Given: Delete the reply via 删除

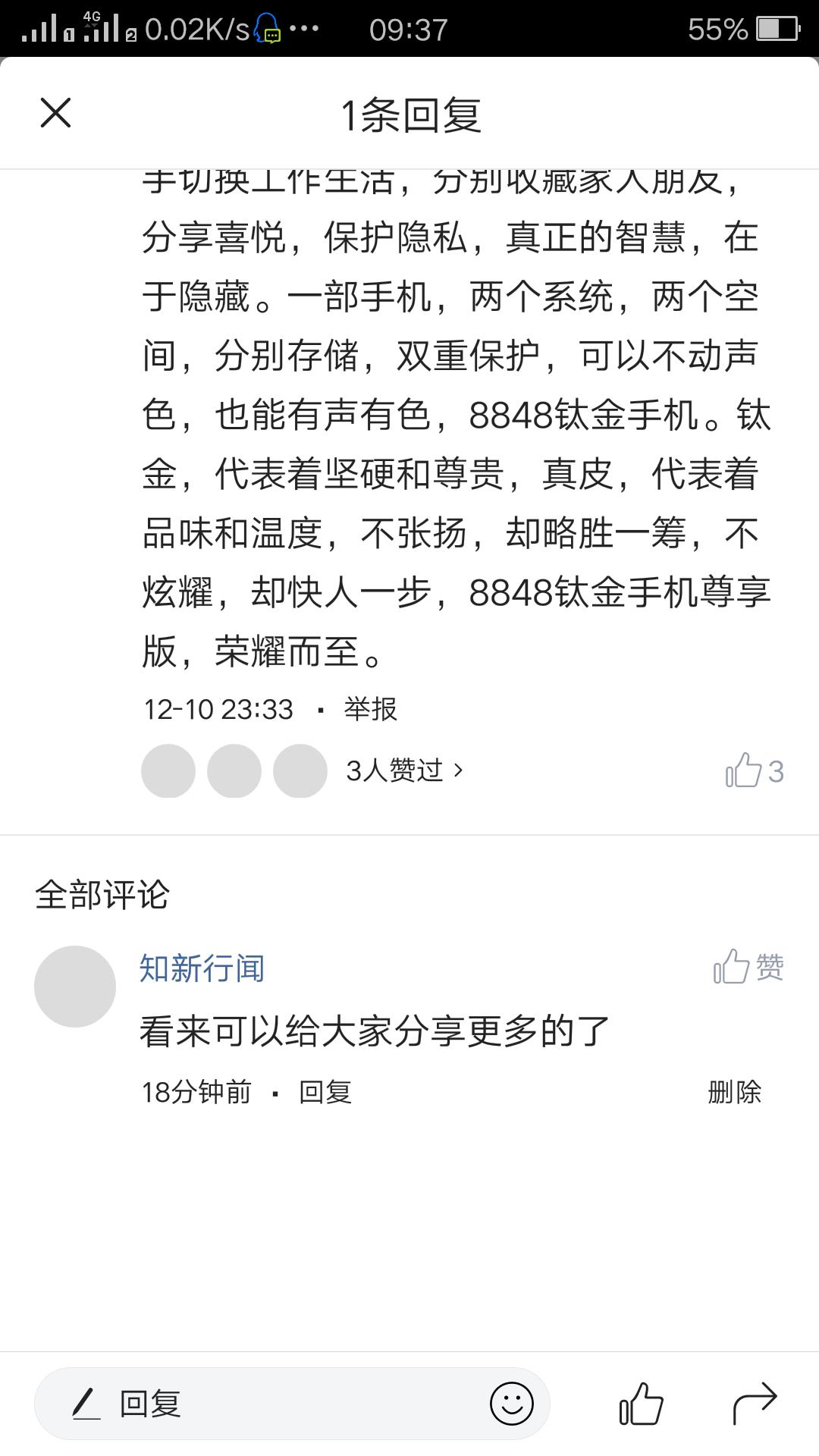Looking at the screenshot, I should click(x=734, y=1092).
